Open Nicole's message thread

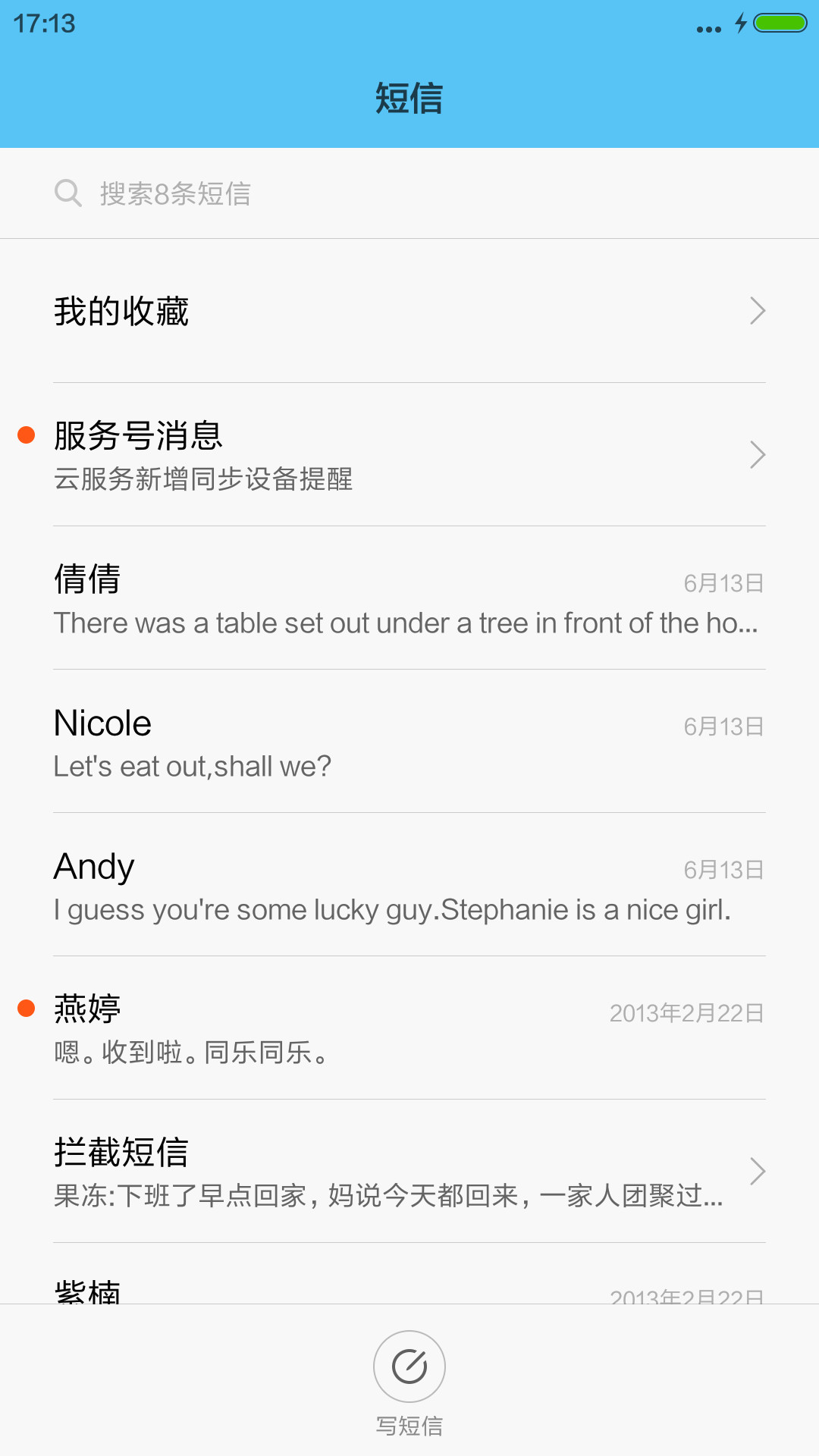click(409, 741)
